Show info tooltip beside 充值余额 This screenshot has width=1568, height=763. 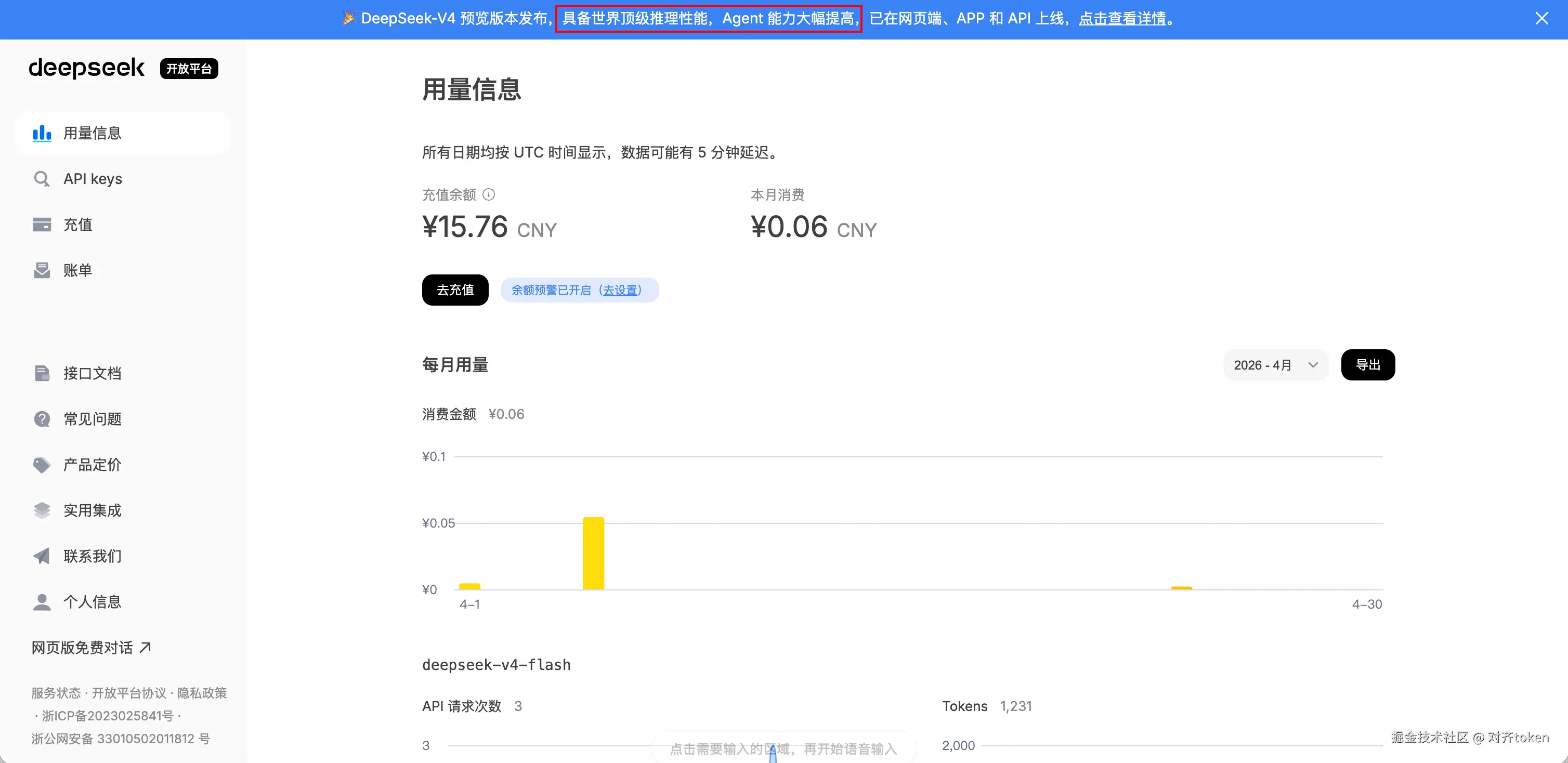coord(489,195)
